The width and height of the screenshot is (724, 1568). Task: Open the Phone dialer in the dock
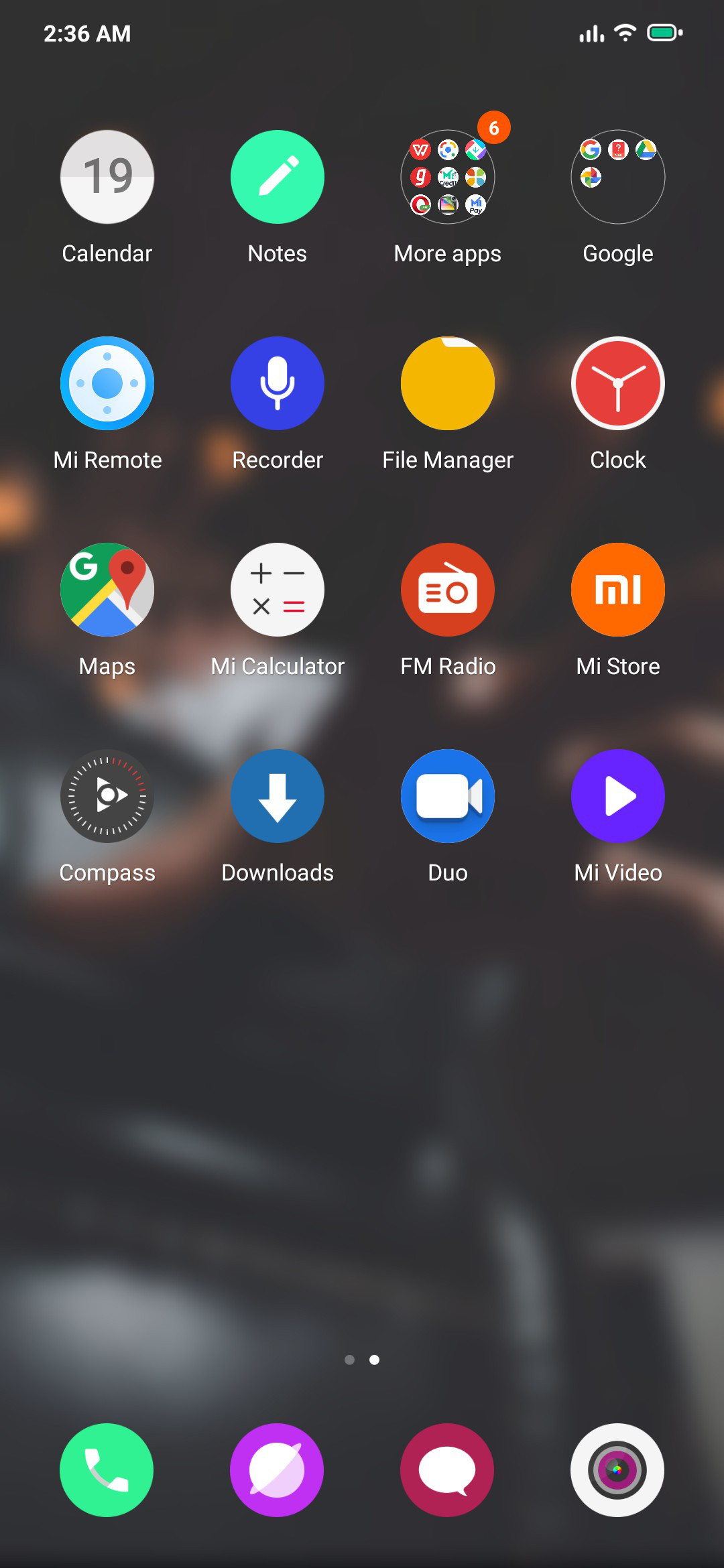click(x=107, y=1470)
